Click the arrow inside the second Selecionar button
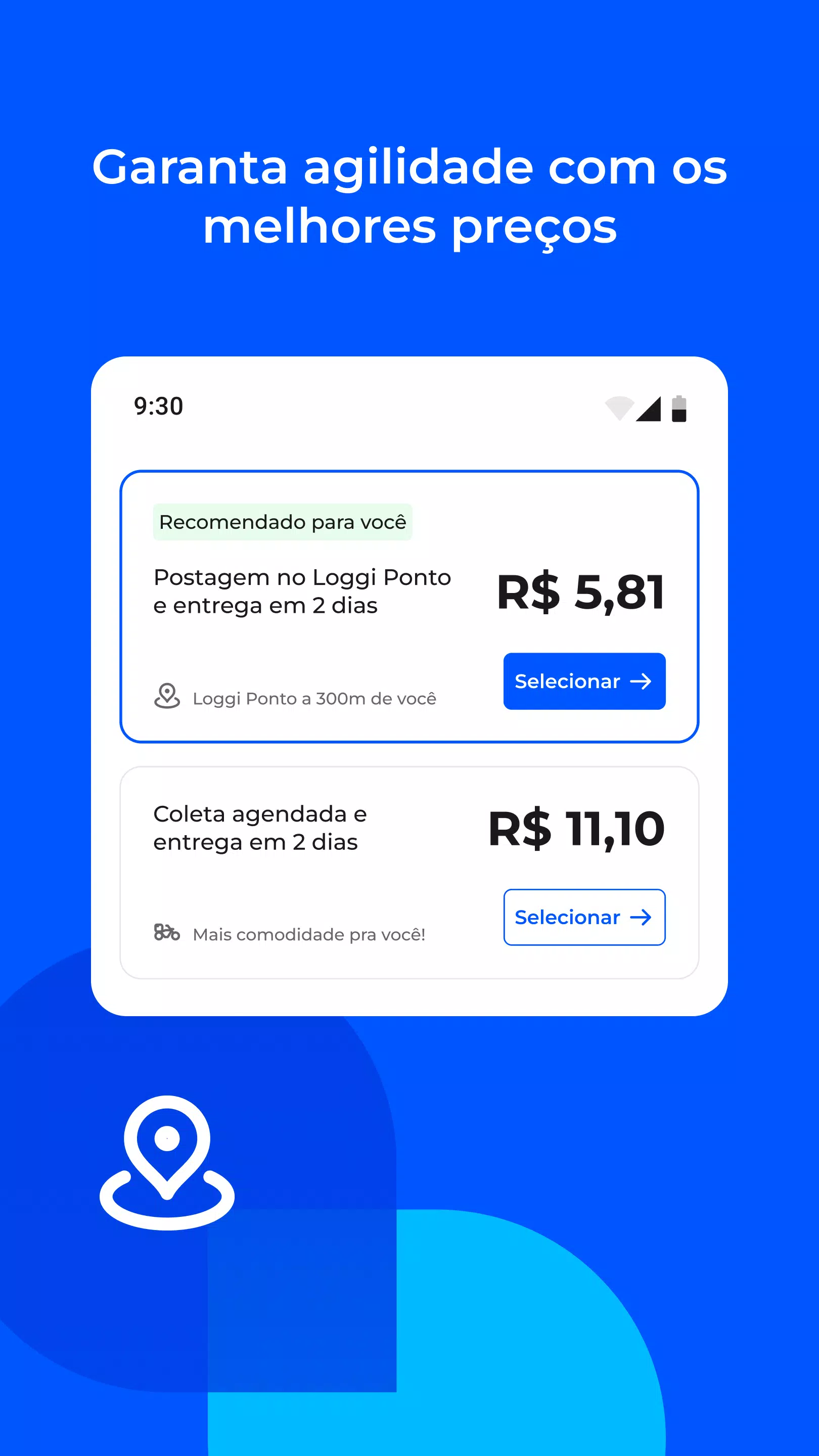819x1456 pixels. 642,918
